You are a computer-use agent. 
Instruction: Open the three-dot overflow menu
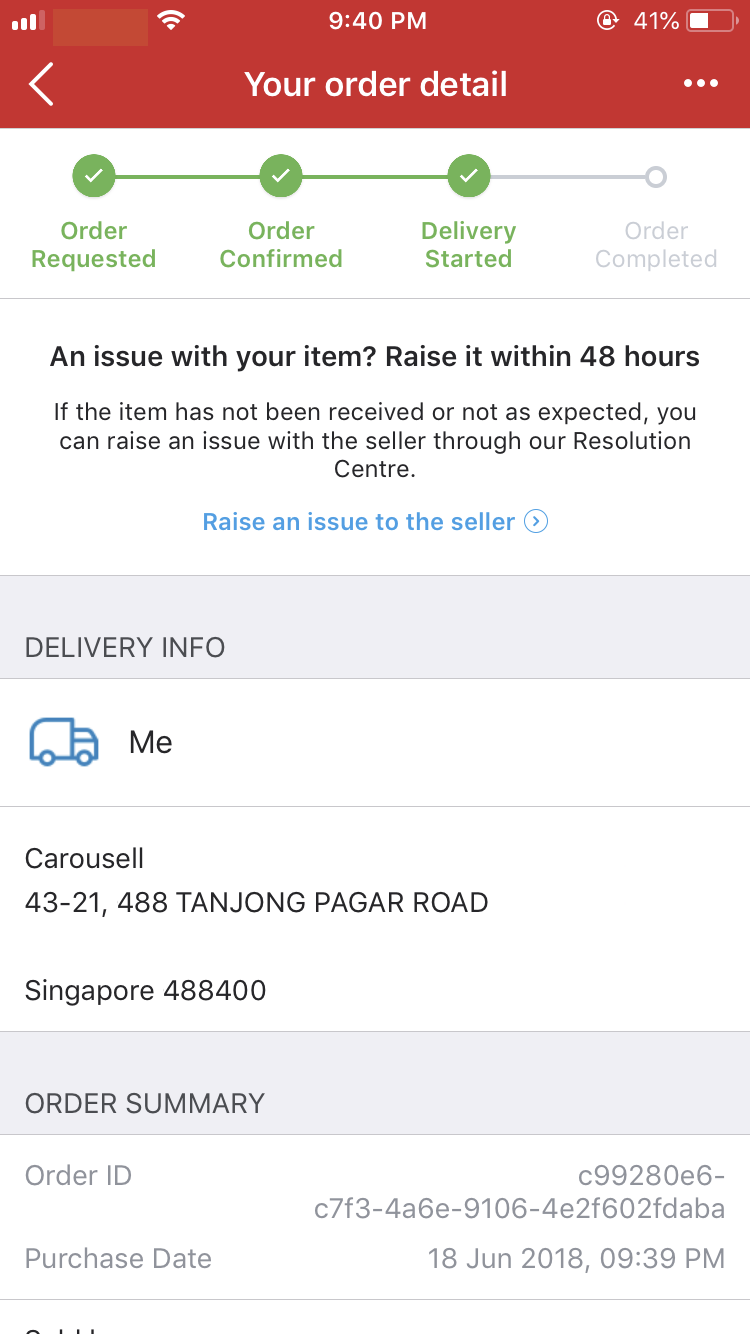(x=700, y=84)
